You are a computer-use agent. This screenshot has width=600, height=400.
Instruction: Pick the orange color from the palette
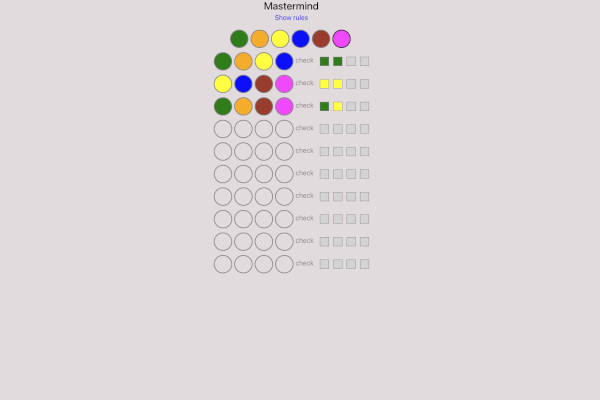click(x=260, y=39)
